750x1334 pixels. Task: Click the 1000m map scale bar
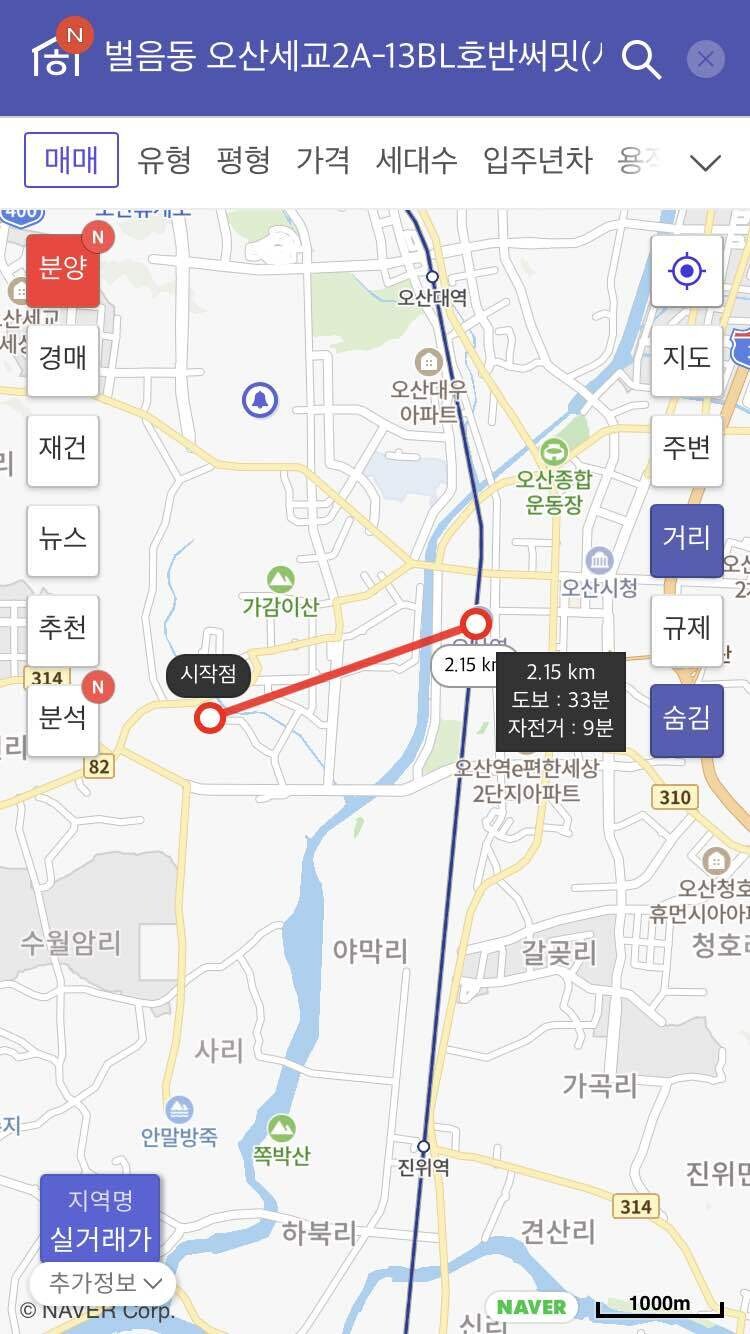point(662,1302)
